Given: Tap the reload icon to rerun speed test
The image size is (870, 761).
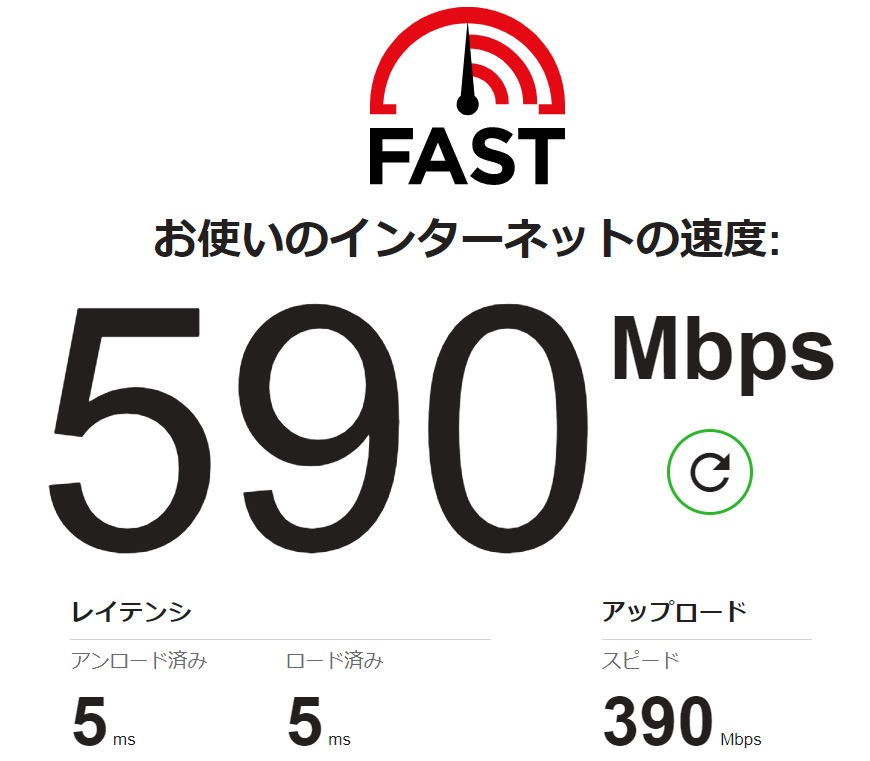Looking at the screenshot, I should point(710,472).
